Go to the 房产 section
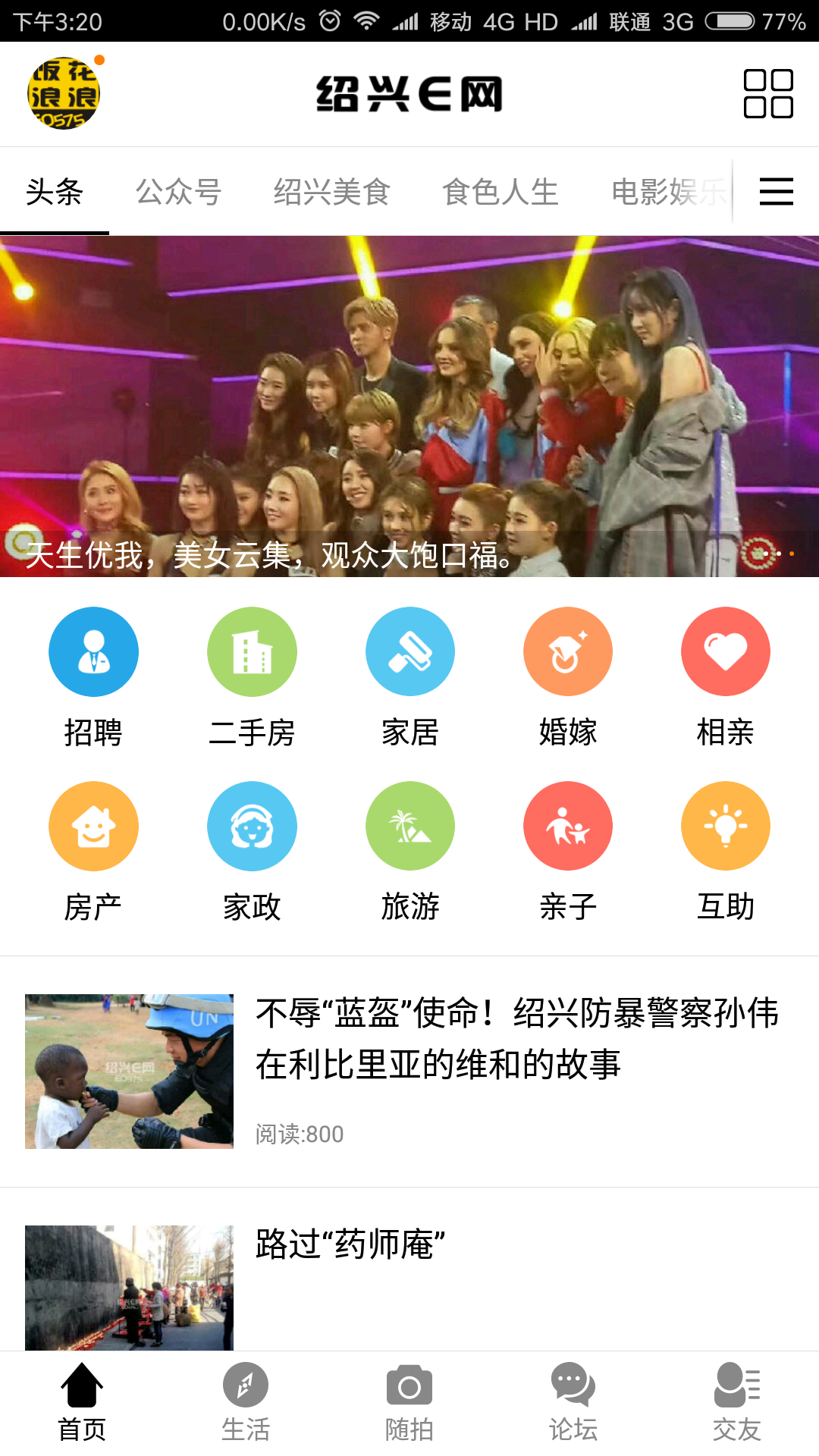 [x=93, y=849]
